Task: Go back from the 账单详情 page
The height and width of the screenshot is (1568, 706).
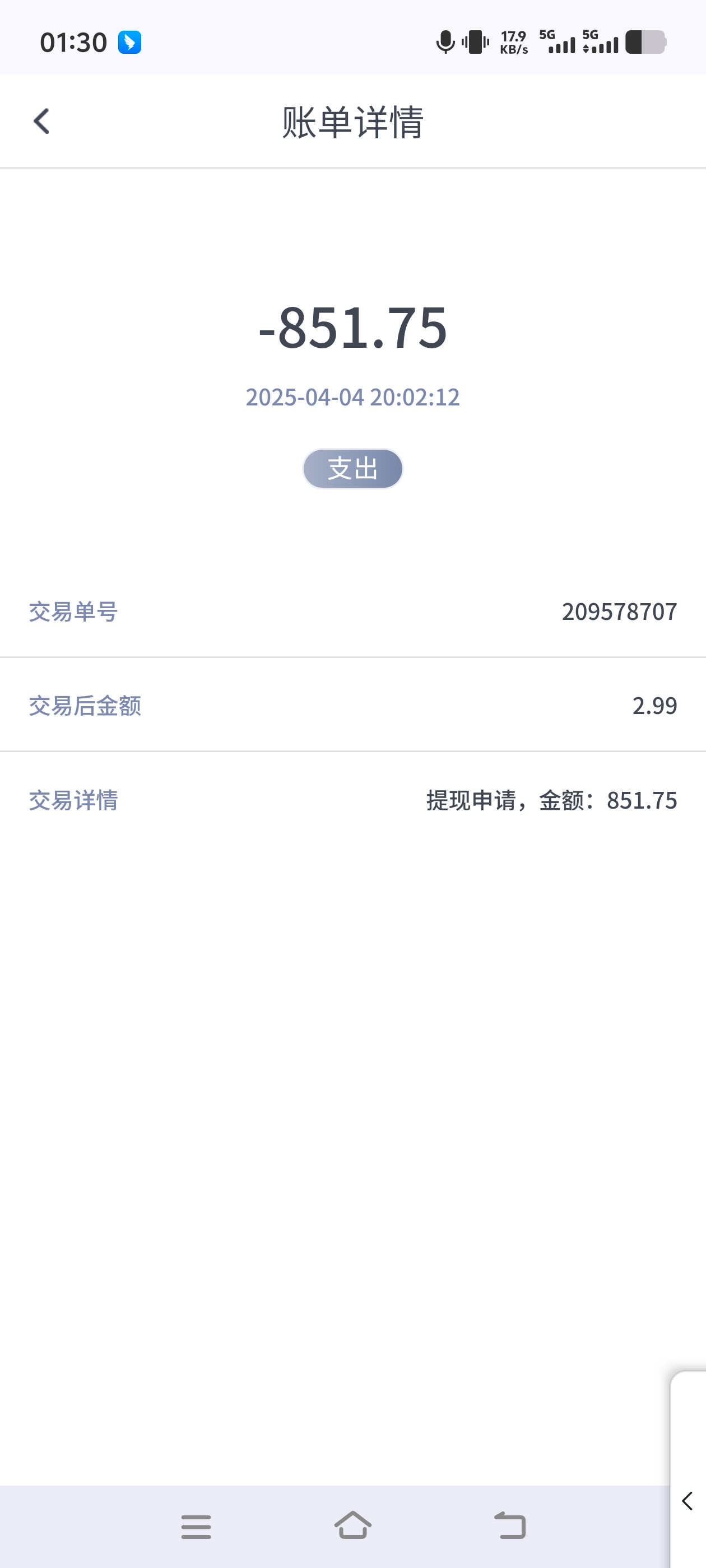Action: [41, 121]
